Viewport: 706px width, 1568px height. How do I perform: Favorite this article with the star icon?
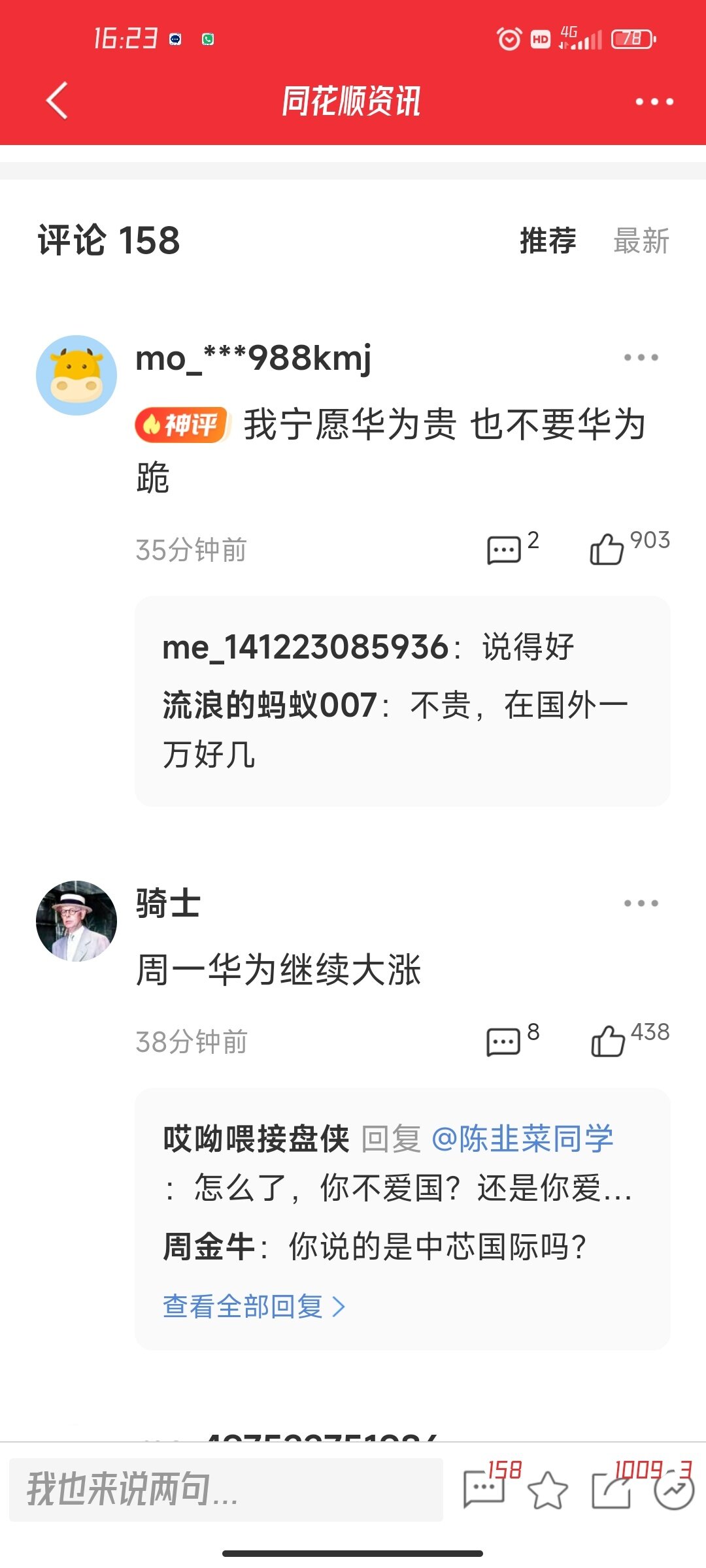click(547, 1491)
